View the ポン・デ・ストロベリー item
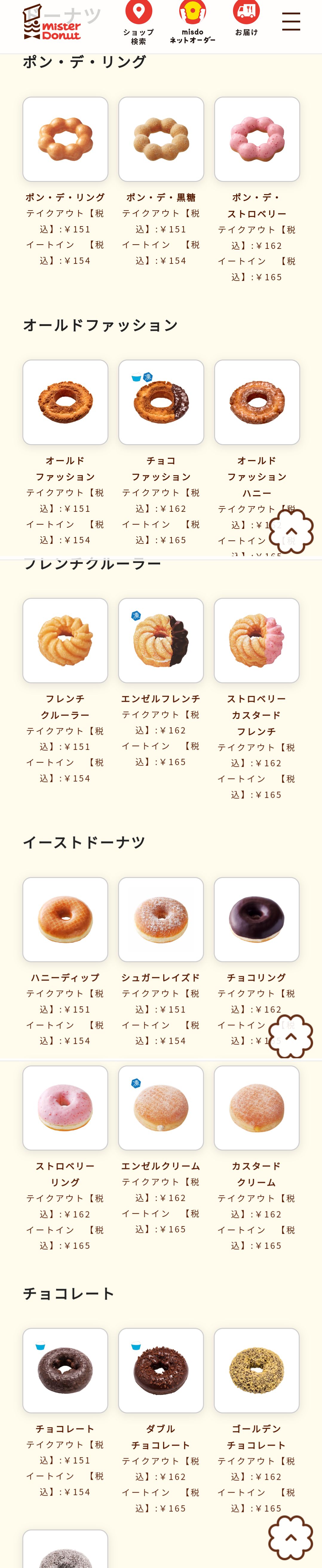Viewport: 322px width, 1568px height. [x=256, y=139]
